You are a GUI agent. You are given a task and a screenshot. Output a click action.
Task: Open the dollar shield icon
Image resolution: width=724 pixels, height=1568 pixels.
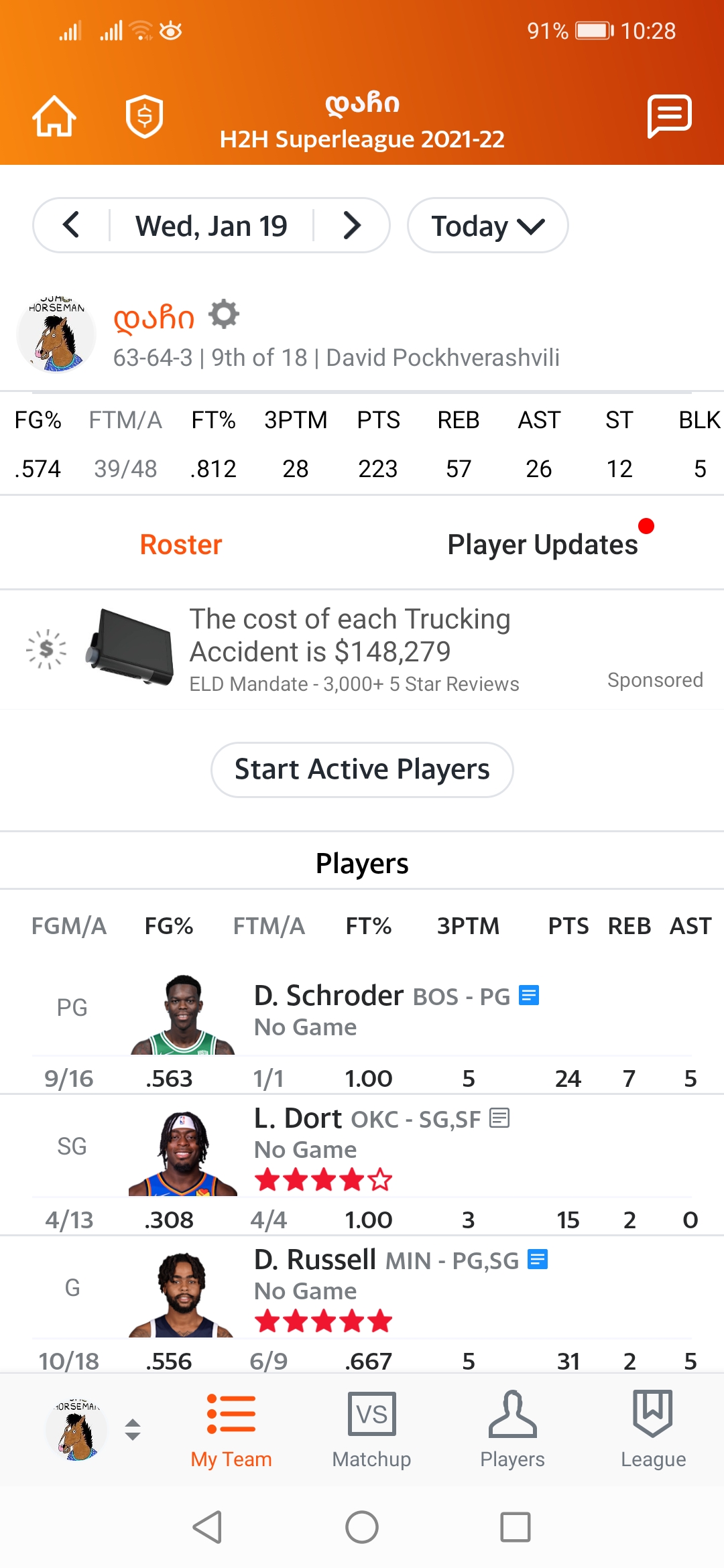tap(145, 117)
